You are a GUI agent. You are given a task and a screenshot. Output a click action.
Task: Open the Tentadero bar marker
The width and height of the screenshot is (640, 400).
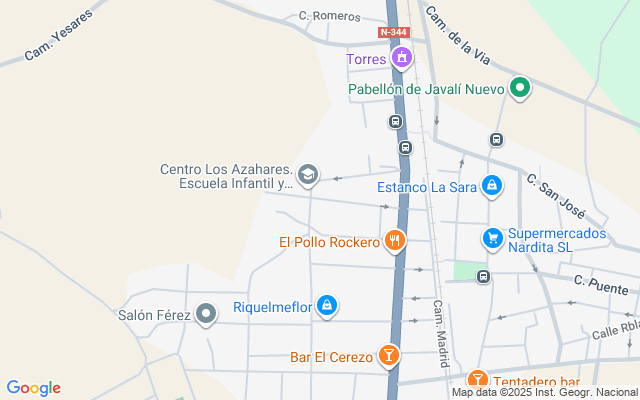pyautogui.click(x=478, y=381)
